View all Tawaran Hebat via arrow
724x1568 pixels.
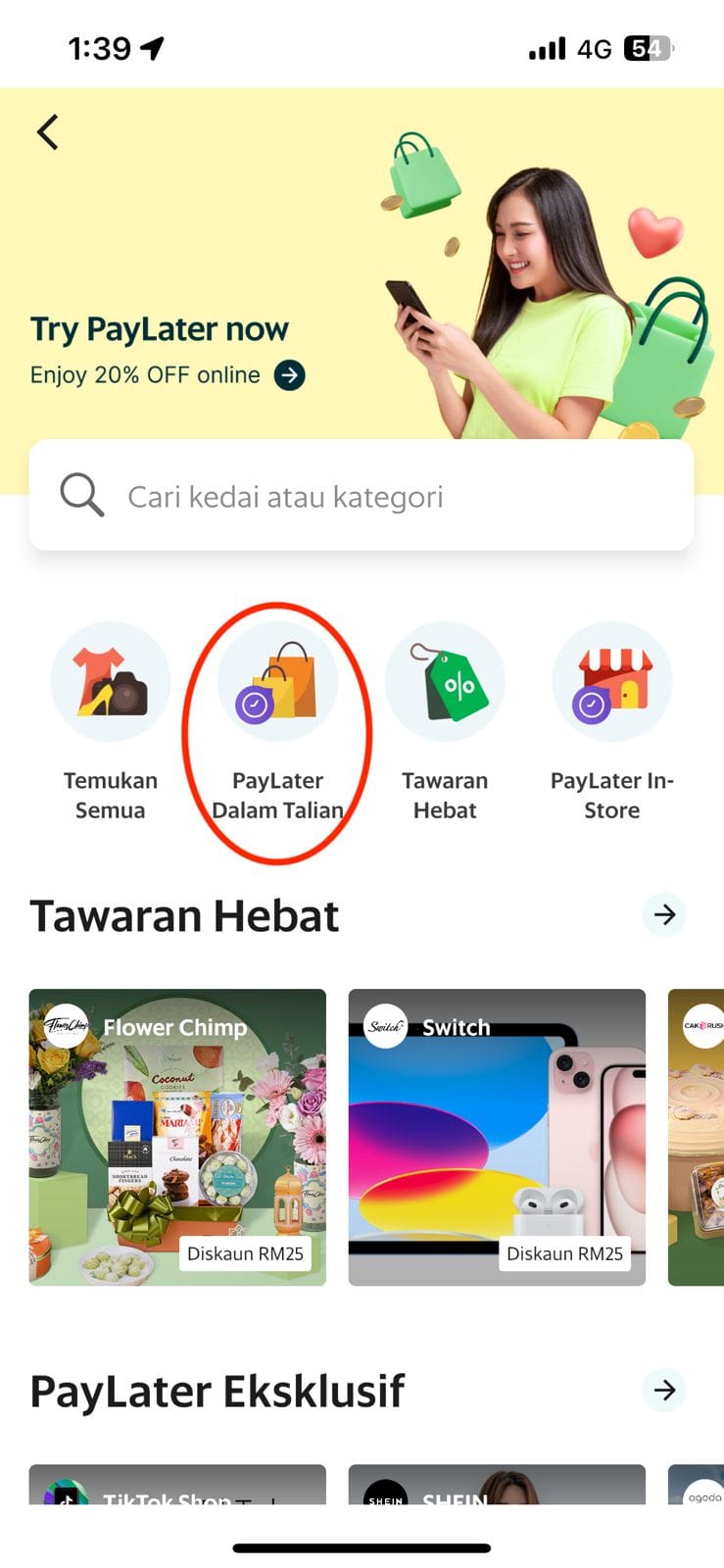pos(664,915)
